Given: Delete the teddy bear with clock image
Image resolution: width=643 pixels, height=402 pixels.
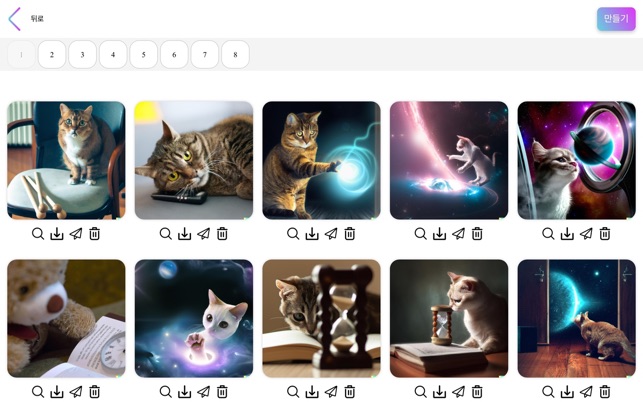Looking at the screenshot, I should point(95,392).
